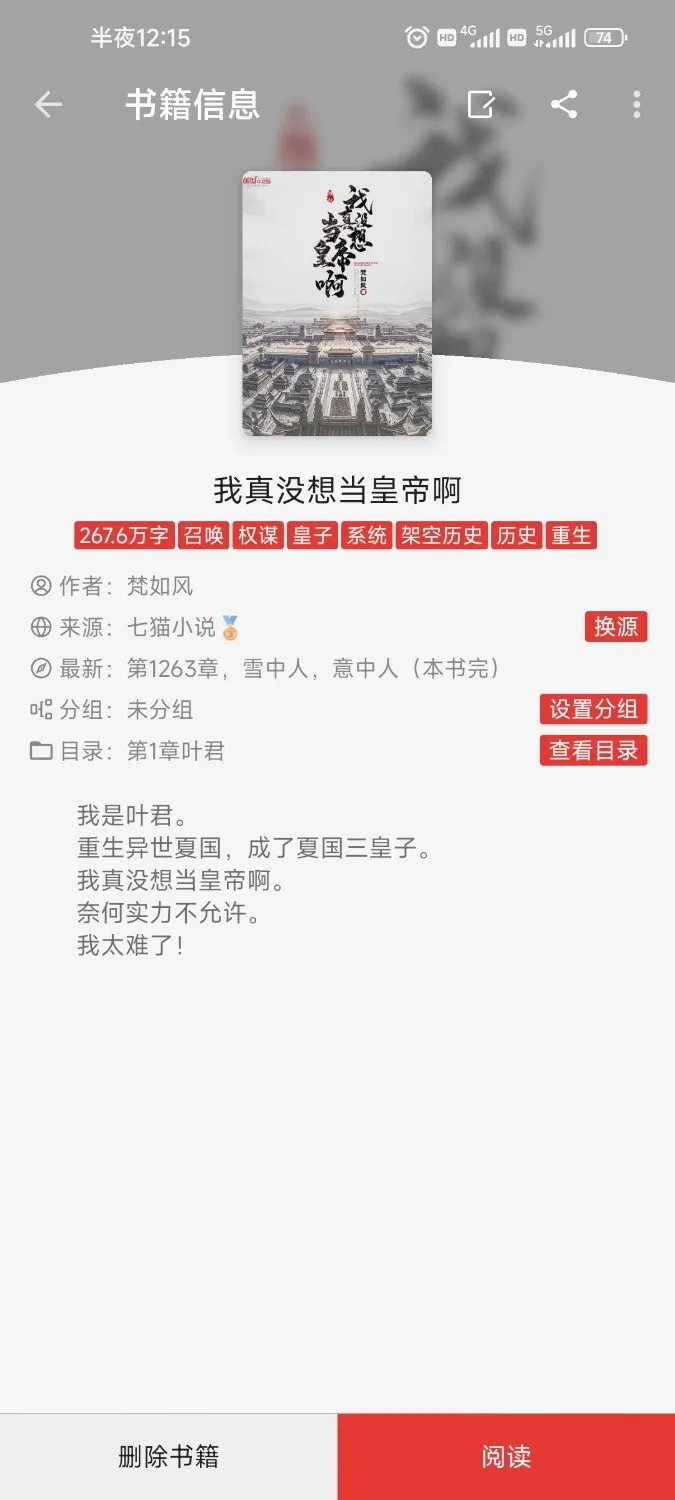Tap the 换源 button to change source
This screenshot has width=675, height=1500.
(616, 627)
